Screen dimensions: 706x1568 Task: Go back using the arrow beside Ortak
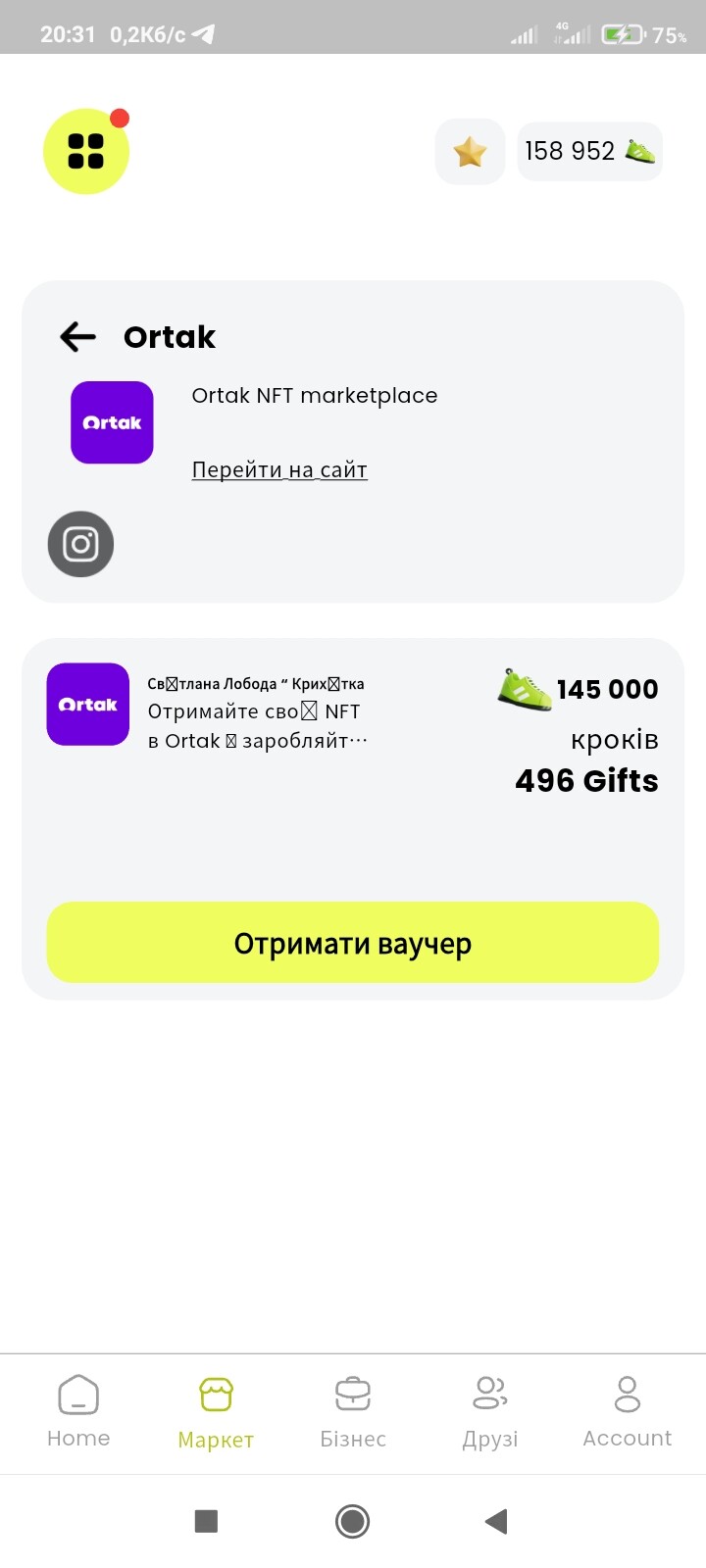click(77, 337)
